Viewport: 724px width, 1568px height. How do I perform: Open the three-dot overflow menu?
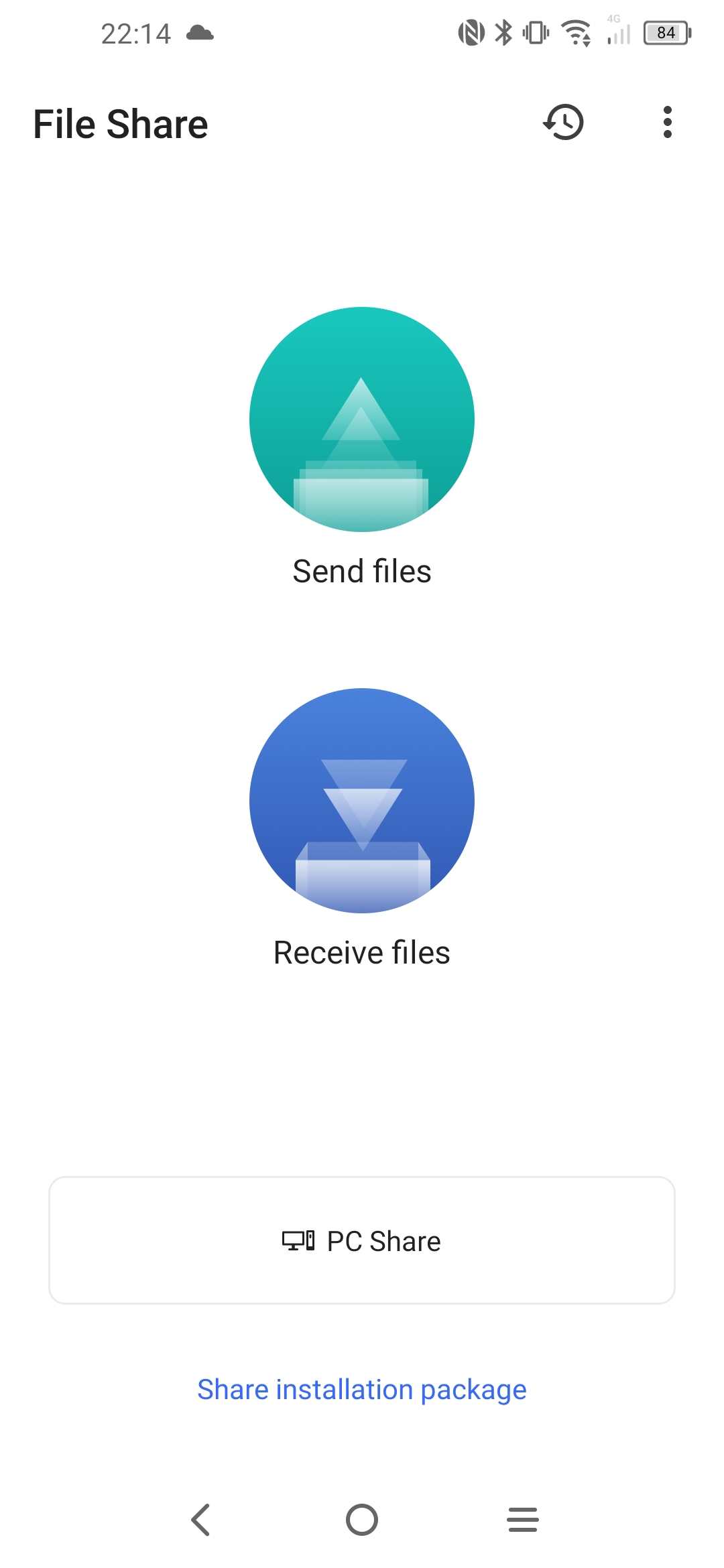coord(667,123)
